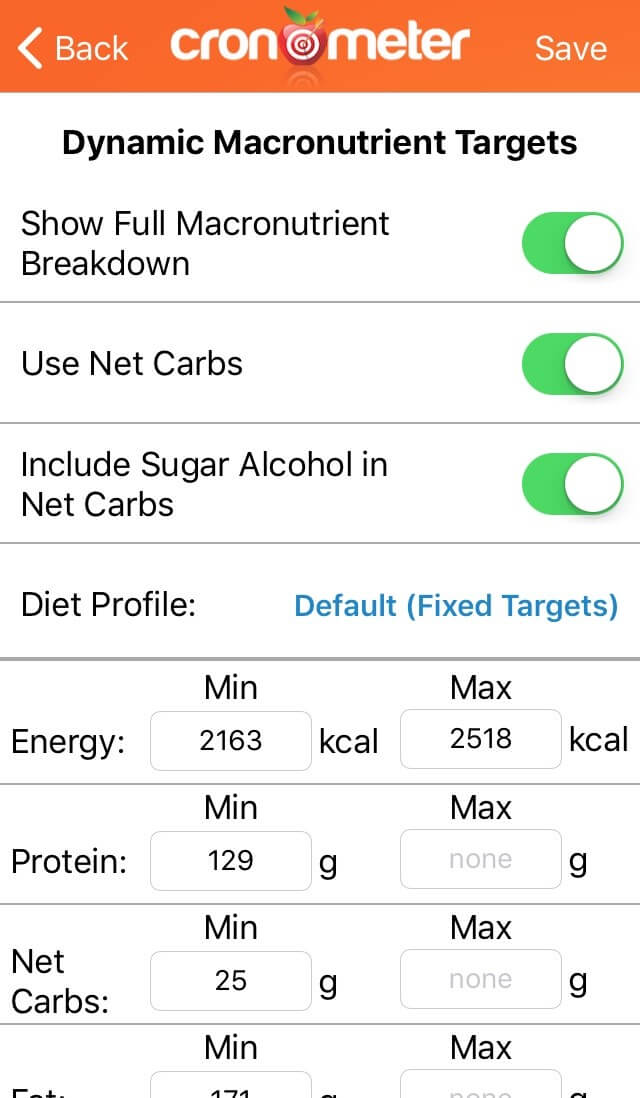Enter a Net Carbs max value
Image resolution: width=640 pixels, height=1098 pixels.
click(x=480, y=979)
